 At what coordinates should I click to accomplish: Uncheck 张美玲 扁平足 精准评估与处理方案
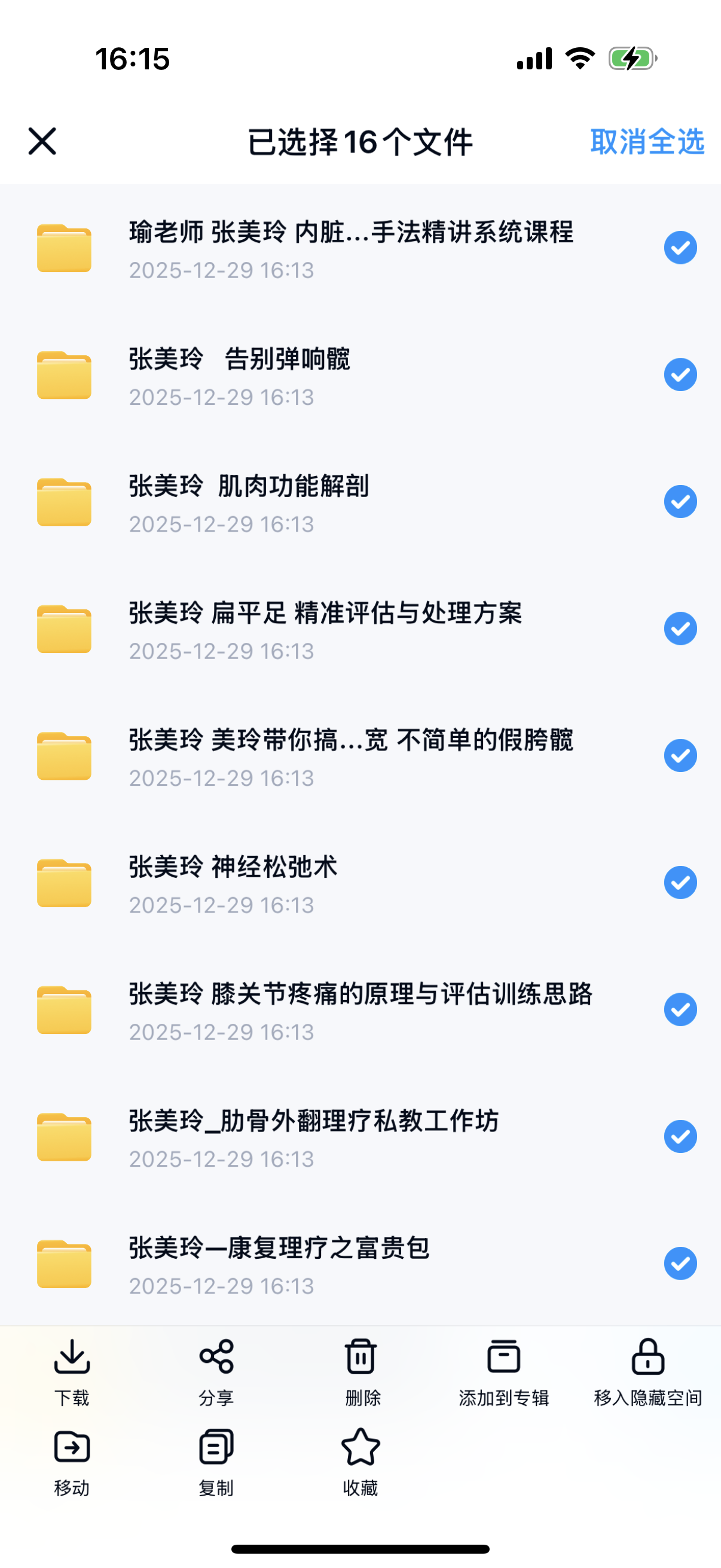[680, 629]
